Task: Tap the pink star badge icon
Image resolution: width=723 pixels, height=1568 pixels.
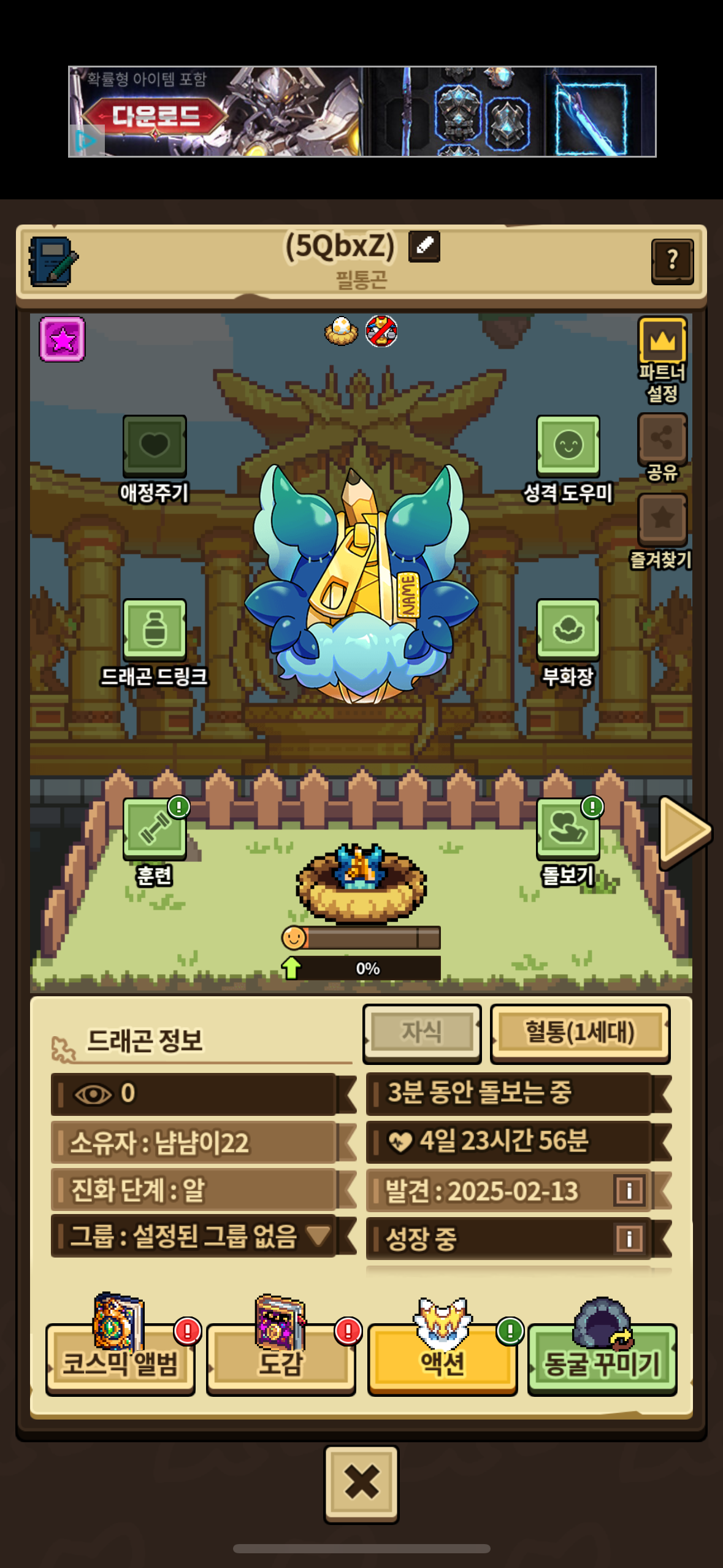Action: 63,339
